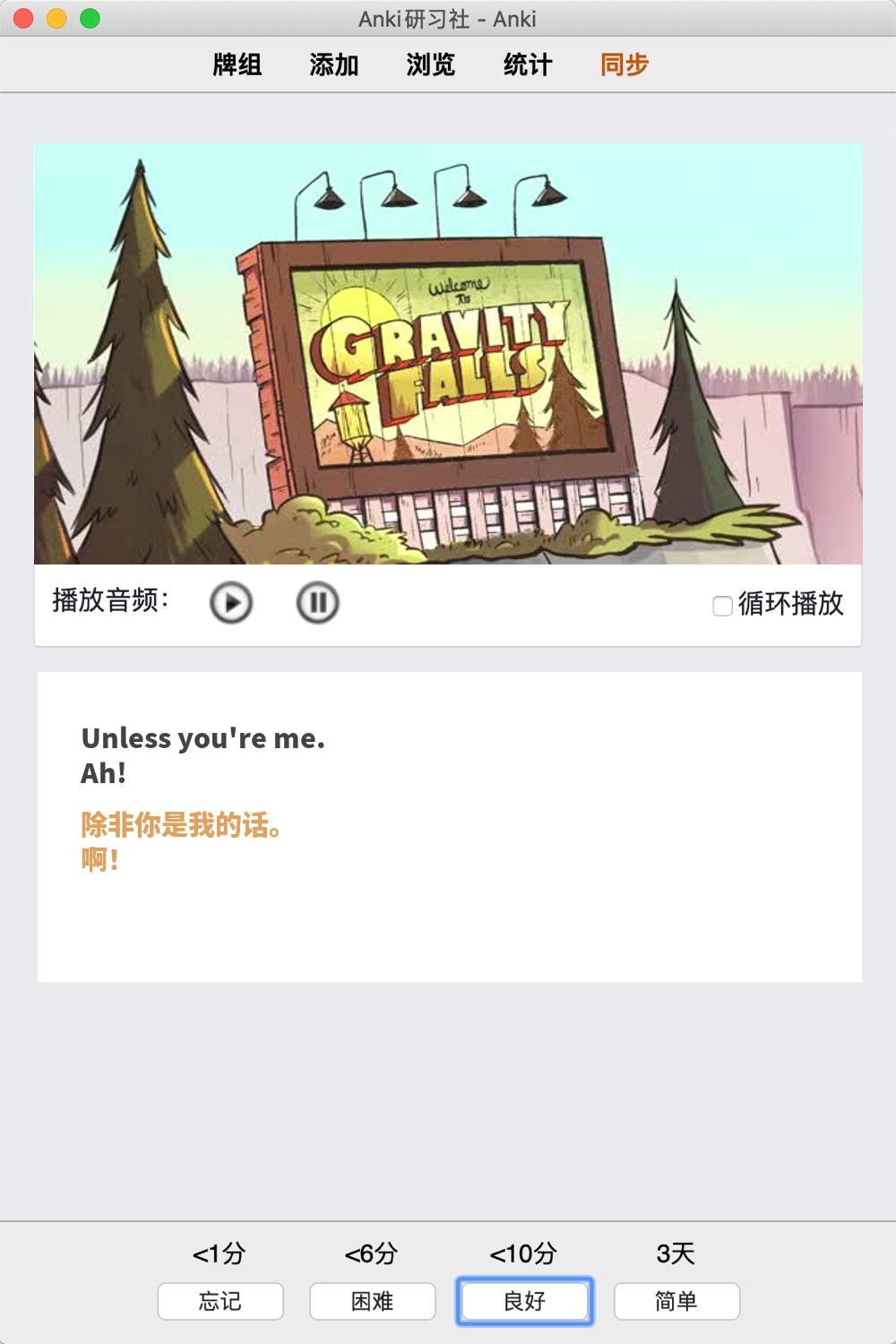Play the card audio
Image resolution: width=896 pixels, height=1344 pixels.
pos(231,603)
